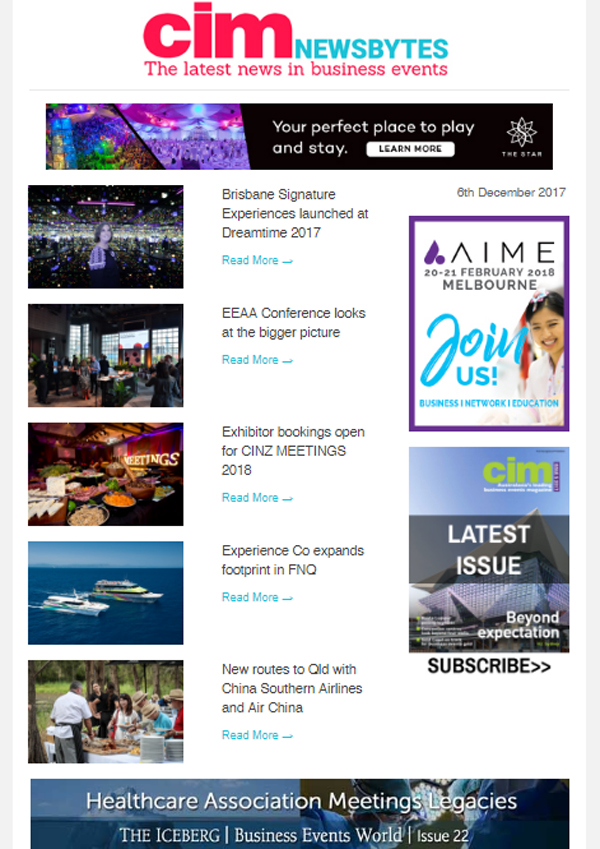Image resolution: width=600 pixels, height=849 pixels.
Task: Open the CINZ MEETINGS buffet photo
Action: 106,474
